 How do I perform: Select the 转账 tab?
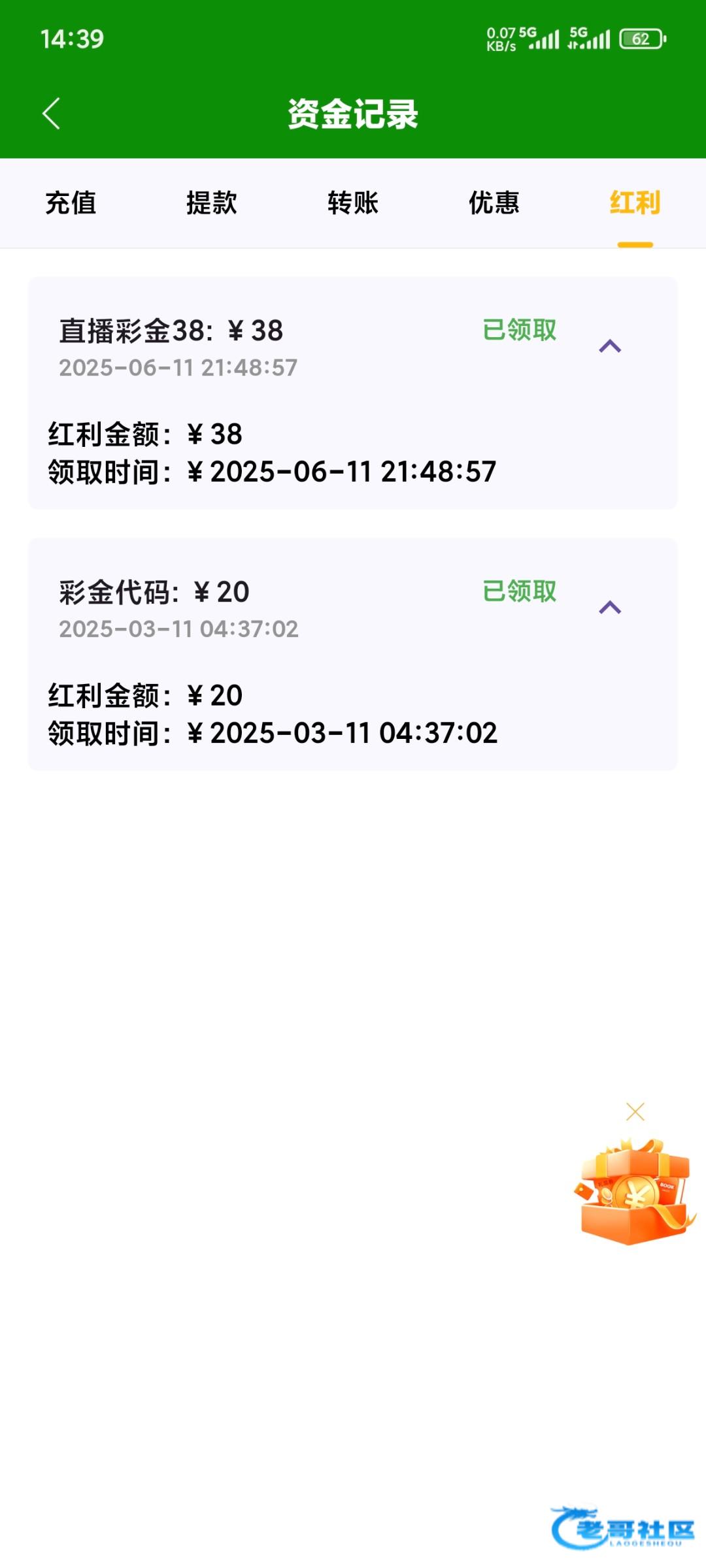pos(353,203)
